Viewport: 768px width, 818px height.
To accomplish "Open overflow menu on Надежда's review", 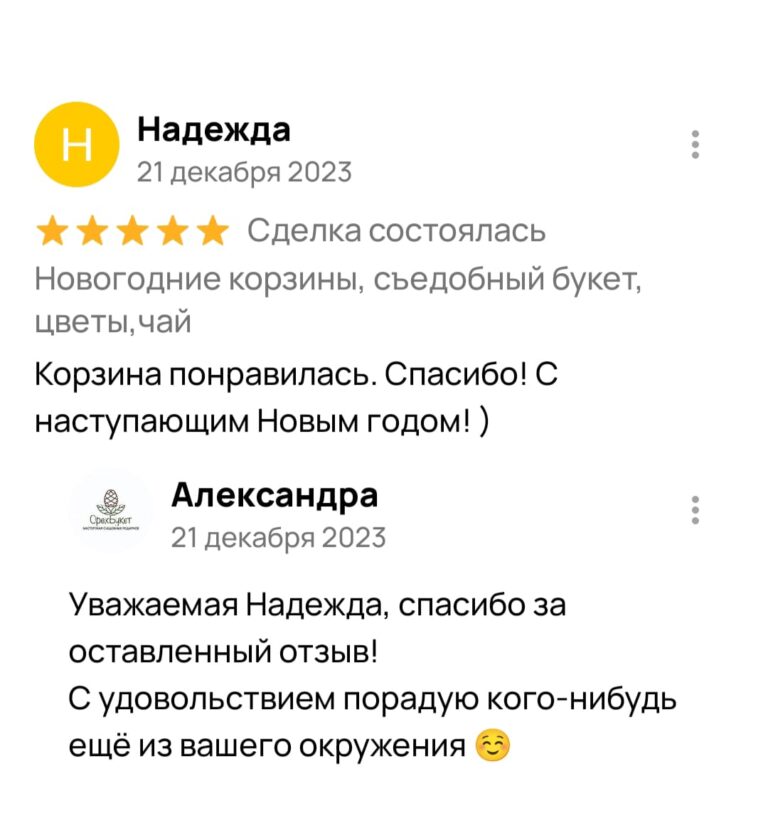I will [695, 145].
